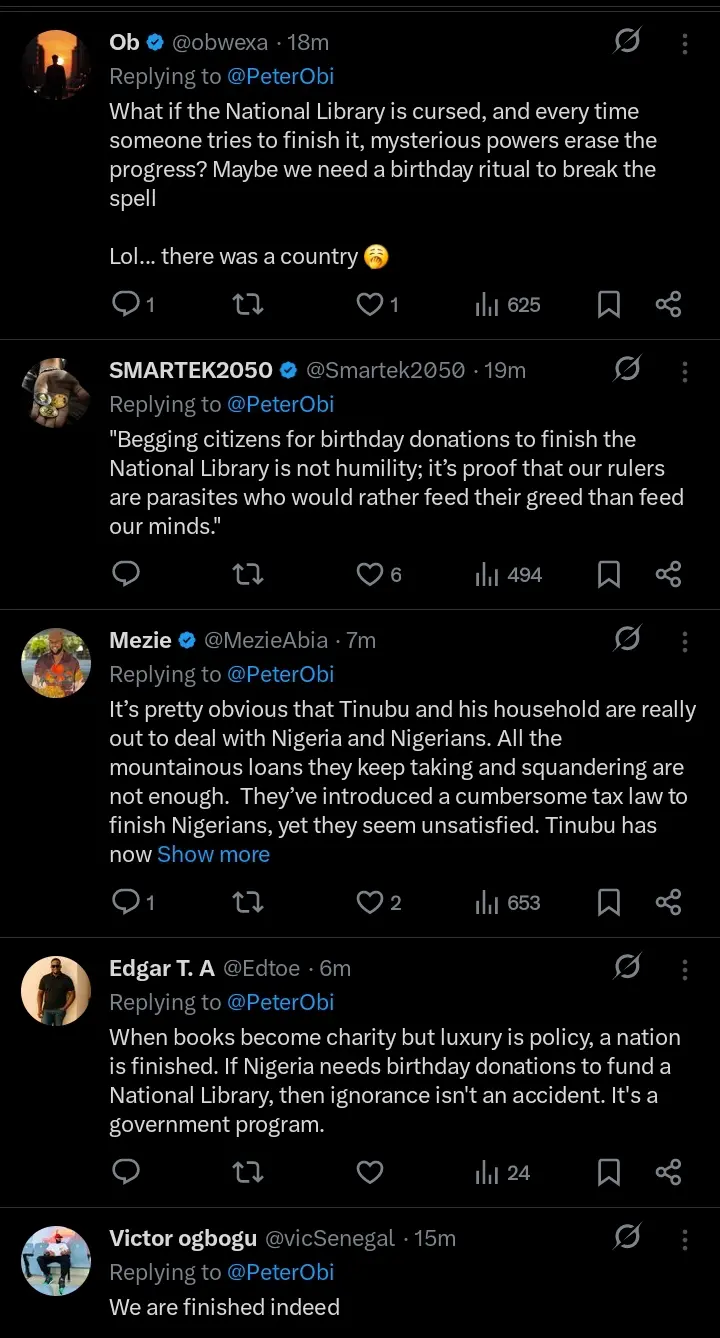Open the @PeterObi link in Victor ogbogu's reply
This screenshot has width=720, height=1338.
click(280, 1272)
